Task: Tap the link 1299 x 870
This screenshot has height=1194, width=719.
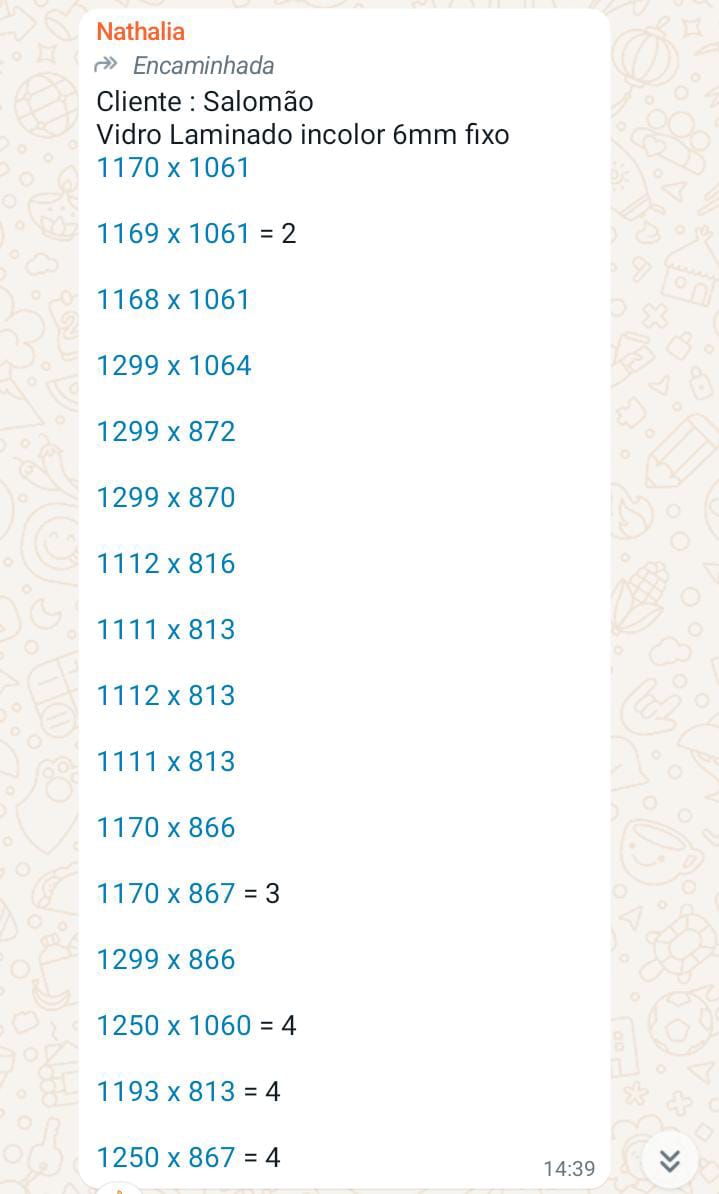Action: [x=166, y=497]
